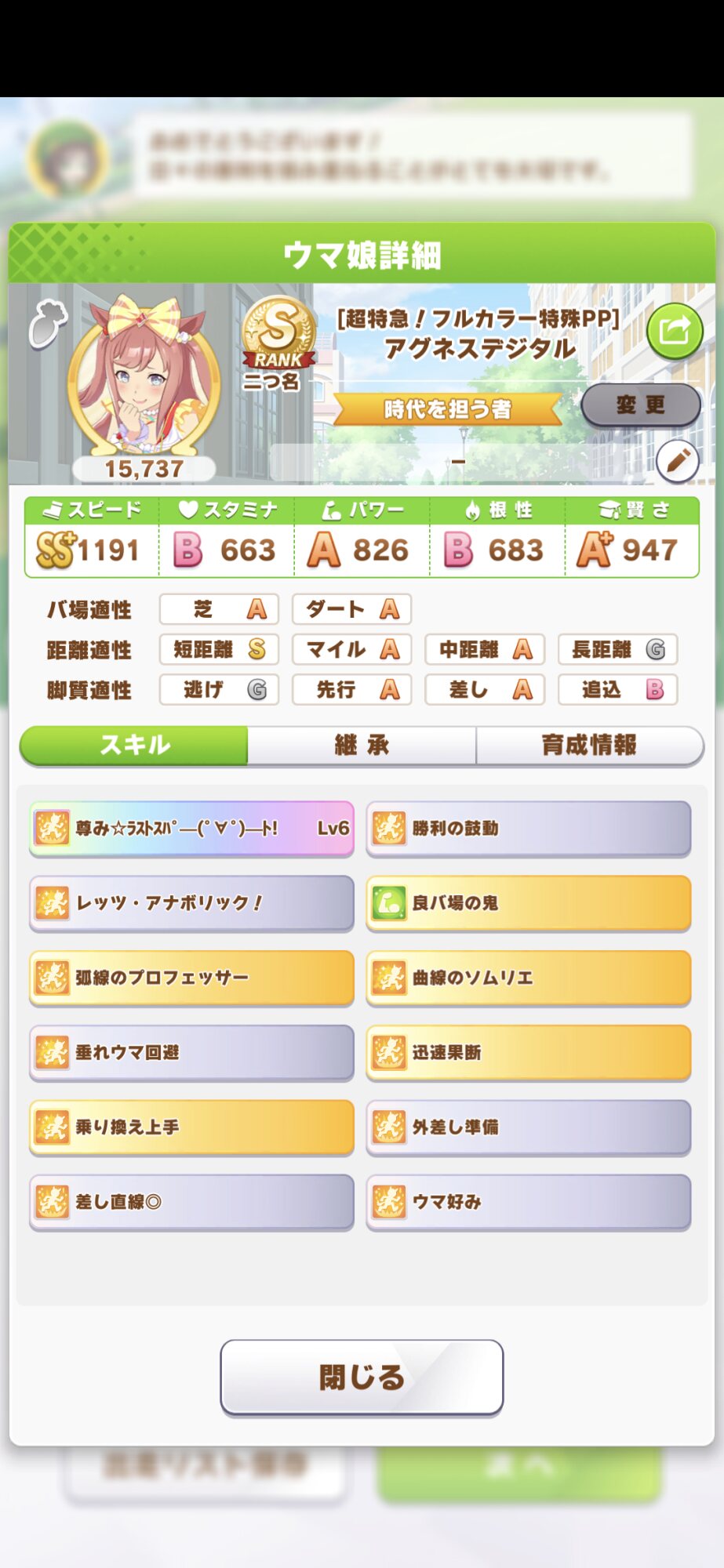The image size is (724, 1568).
Task: Open the ウマ好み skill
Action: 528,1201
